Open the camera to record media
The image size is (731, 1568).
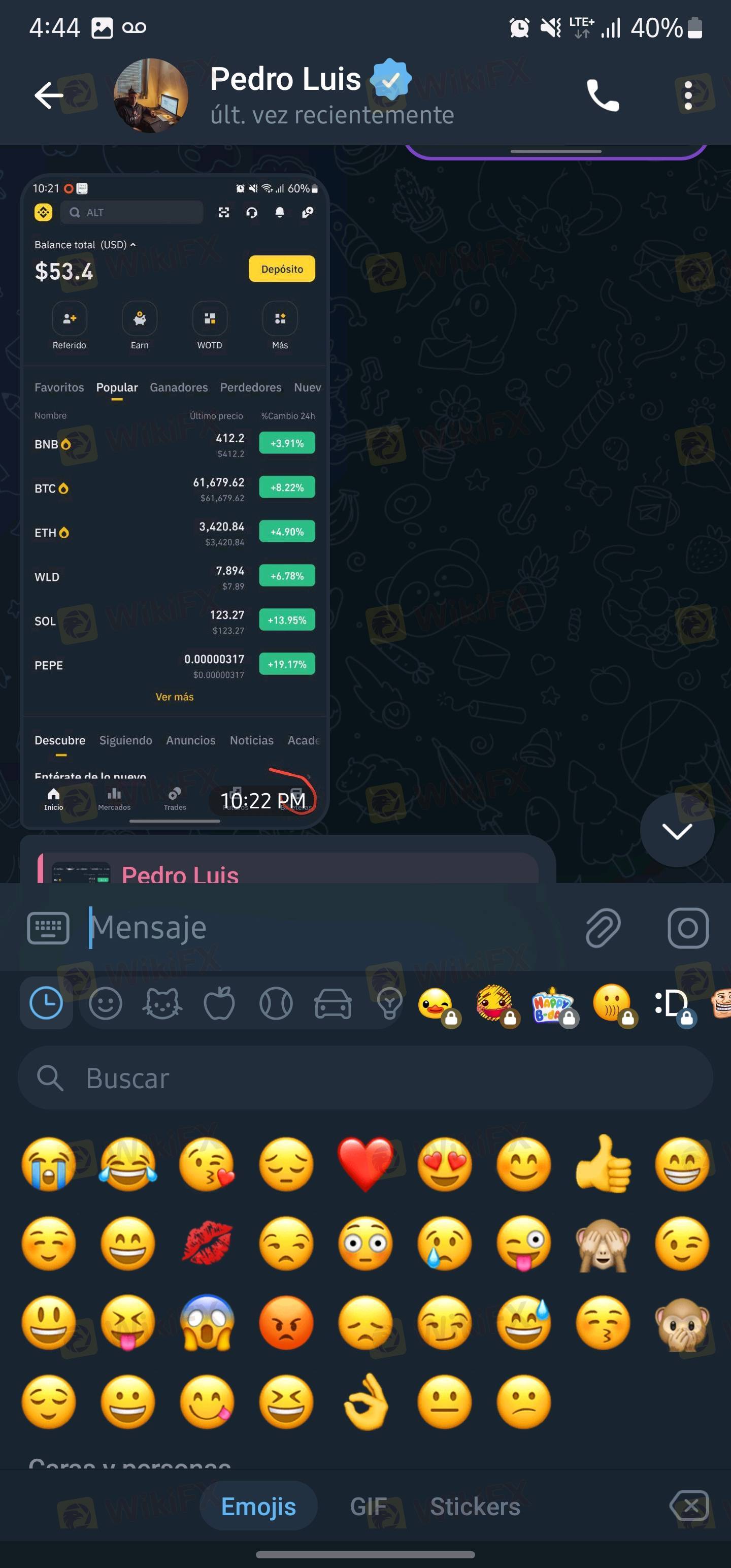coord(688,928)
